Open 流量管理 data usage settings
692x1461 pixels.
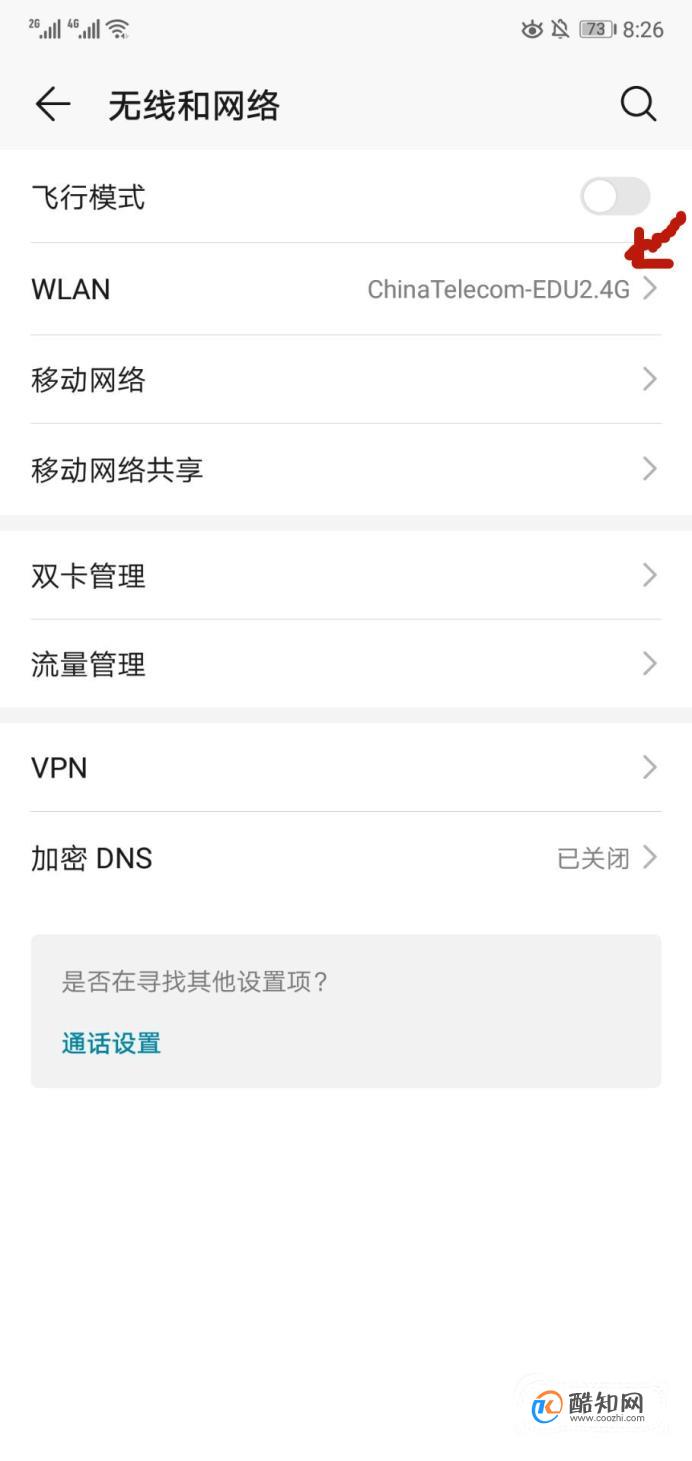point(346,664)
